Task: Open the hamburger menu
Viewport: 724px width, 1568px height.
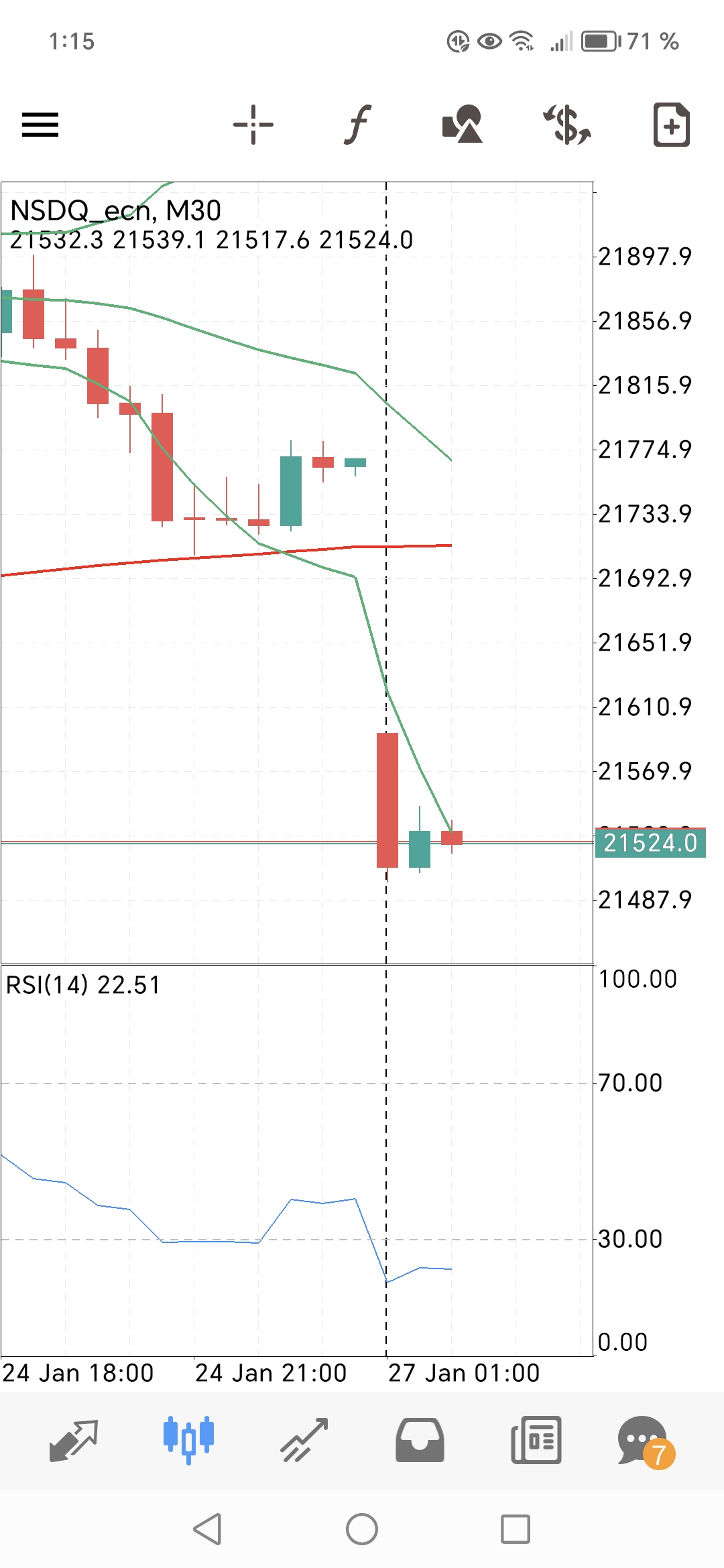Action: 40,125
